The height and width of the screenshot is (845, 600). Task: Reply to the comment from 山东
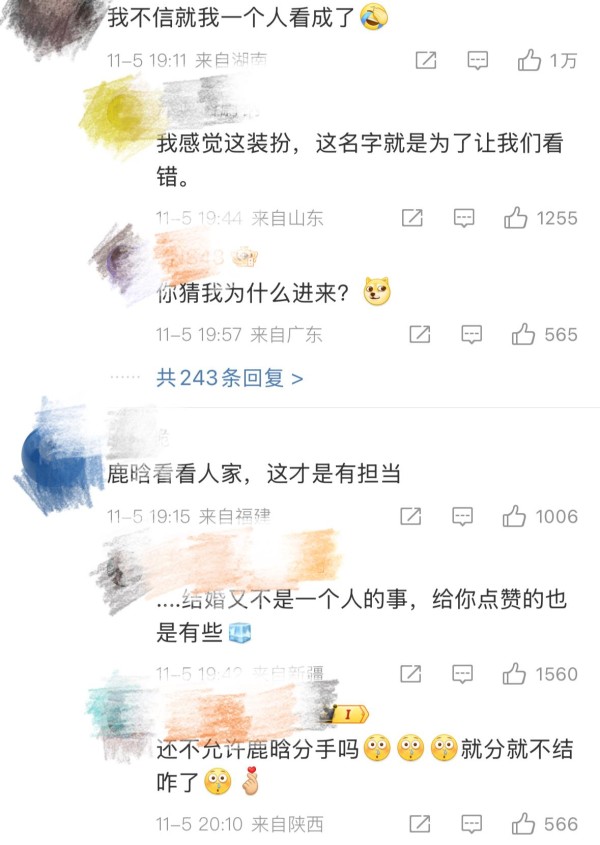point(463,217)
